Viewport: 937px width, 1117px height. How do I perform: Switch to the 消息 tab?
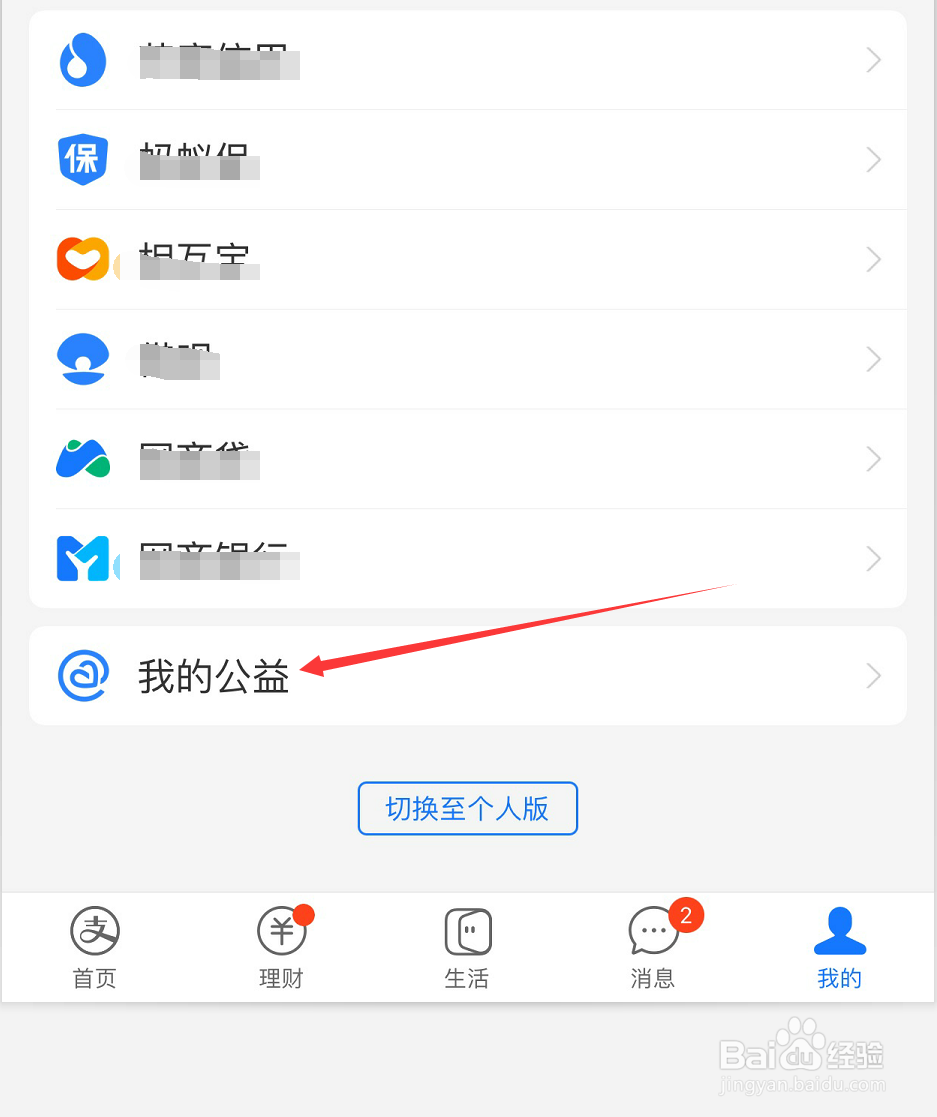(653, 948)
